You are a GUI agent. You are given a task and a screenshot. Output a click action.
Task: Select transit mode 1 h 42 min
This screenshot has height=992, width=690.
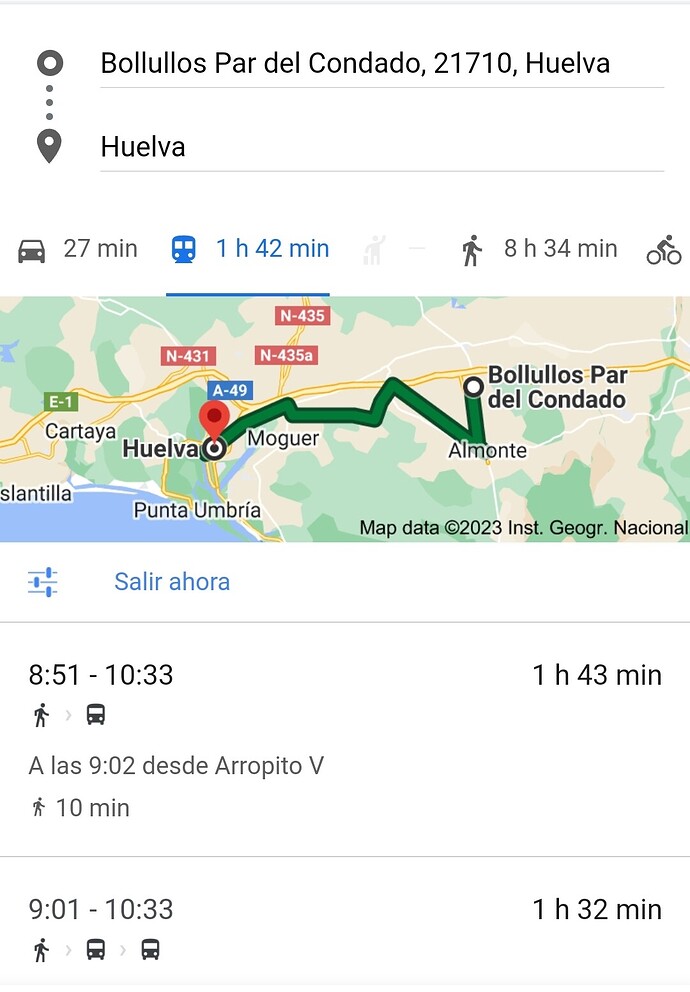(x=250, y=249)
